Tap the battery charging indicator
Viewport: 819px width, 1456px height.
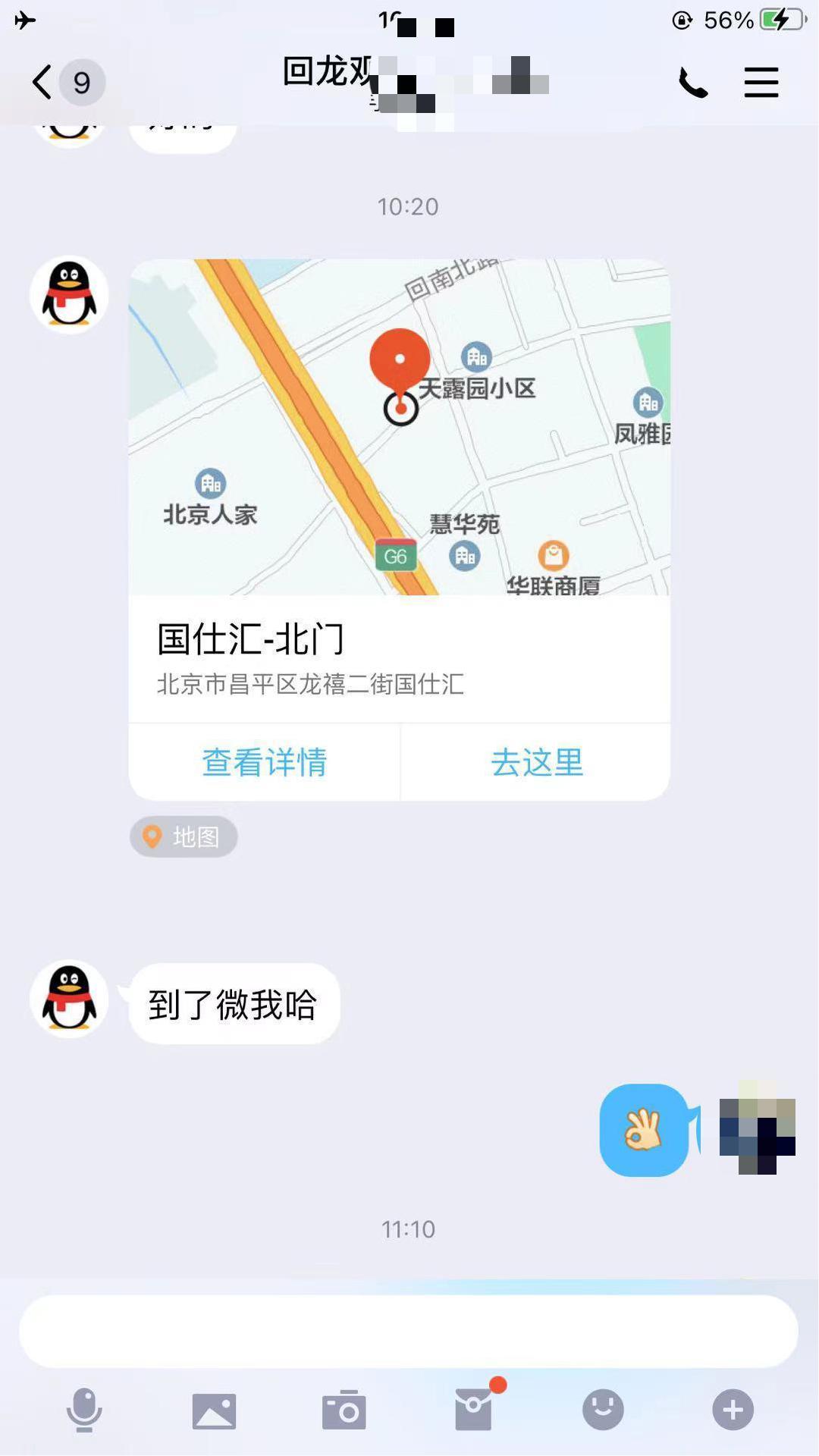782,21
